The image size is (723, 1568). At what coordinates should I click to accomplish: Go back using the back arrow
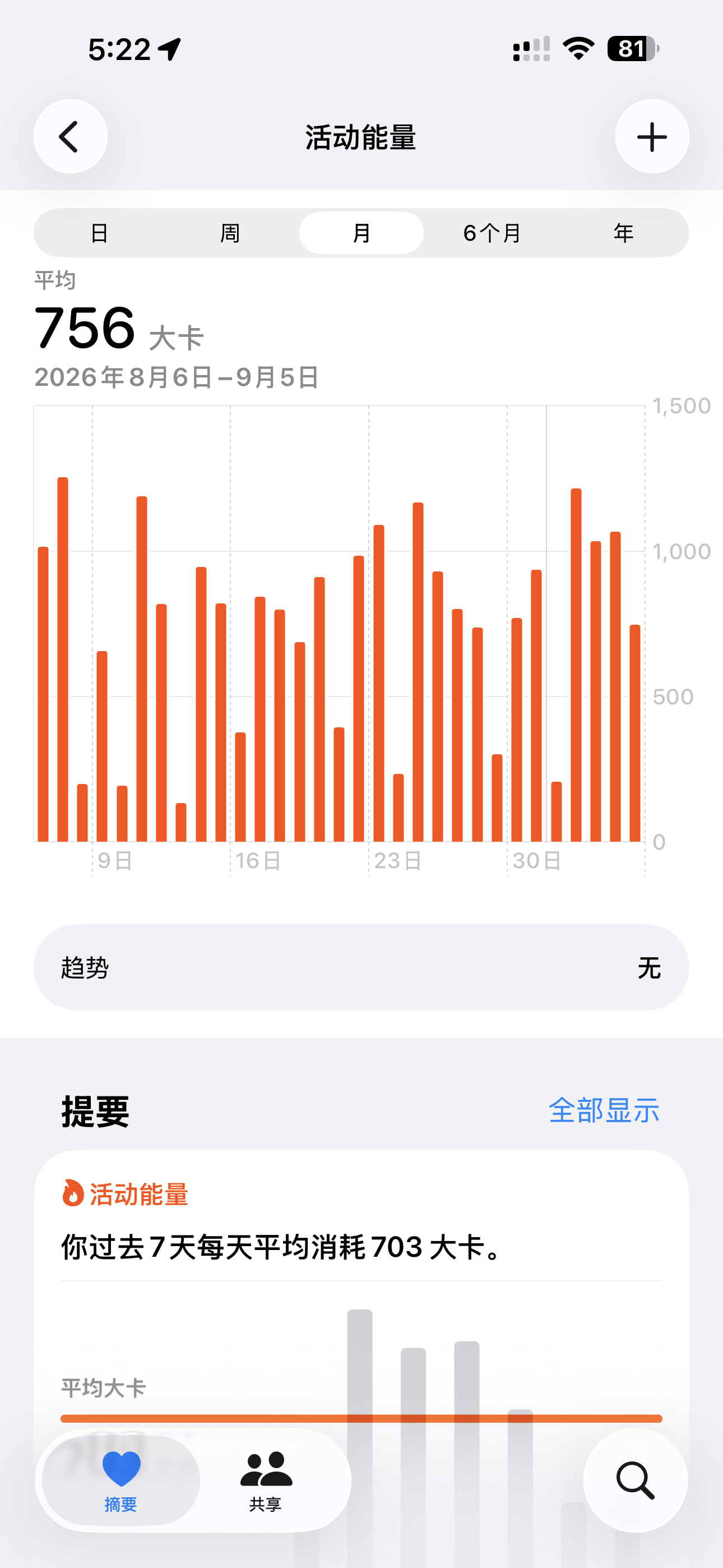(71, 136)
